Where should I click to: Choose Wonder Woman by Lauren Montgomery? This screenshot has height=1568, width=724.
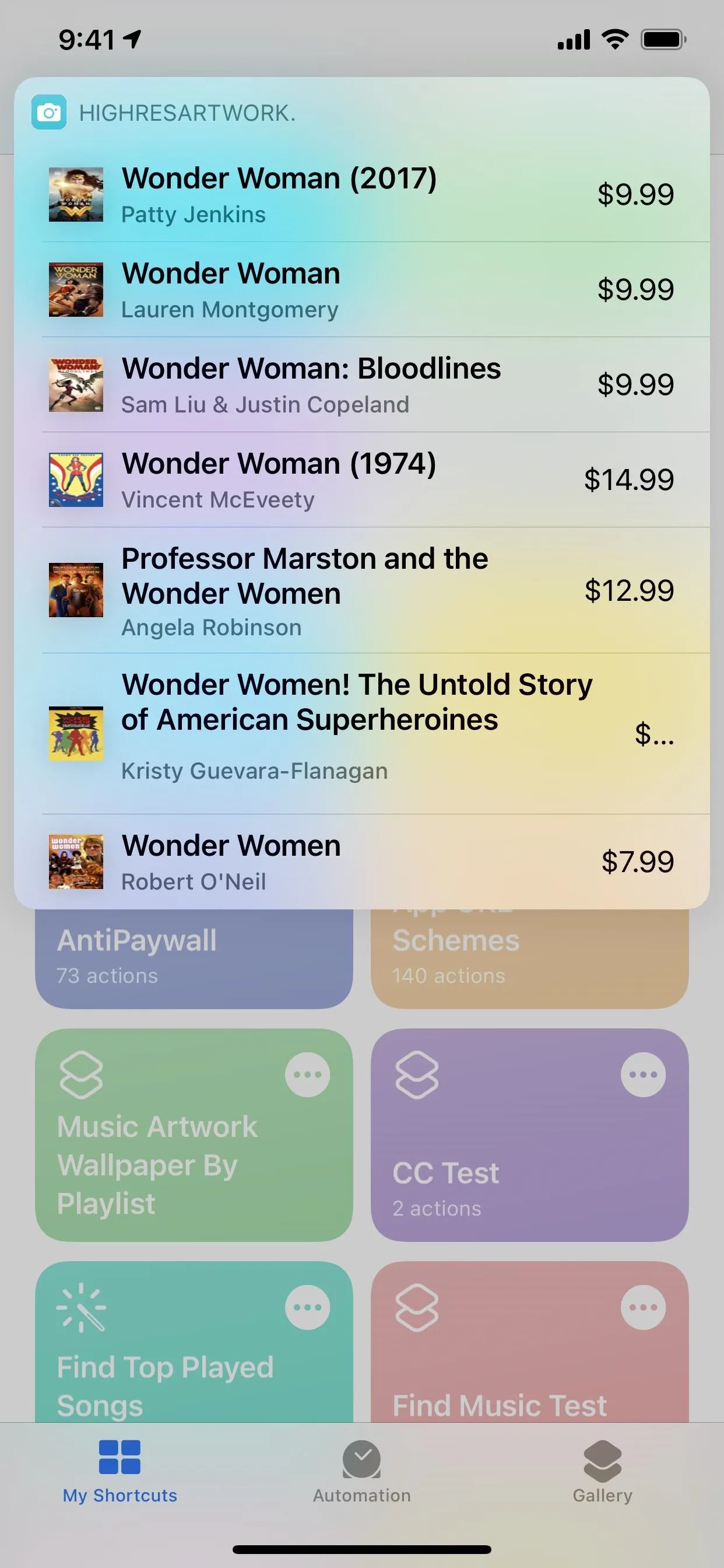click(361, 290)
